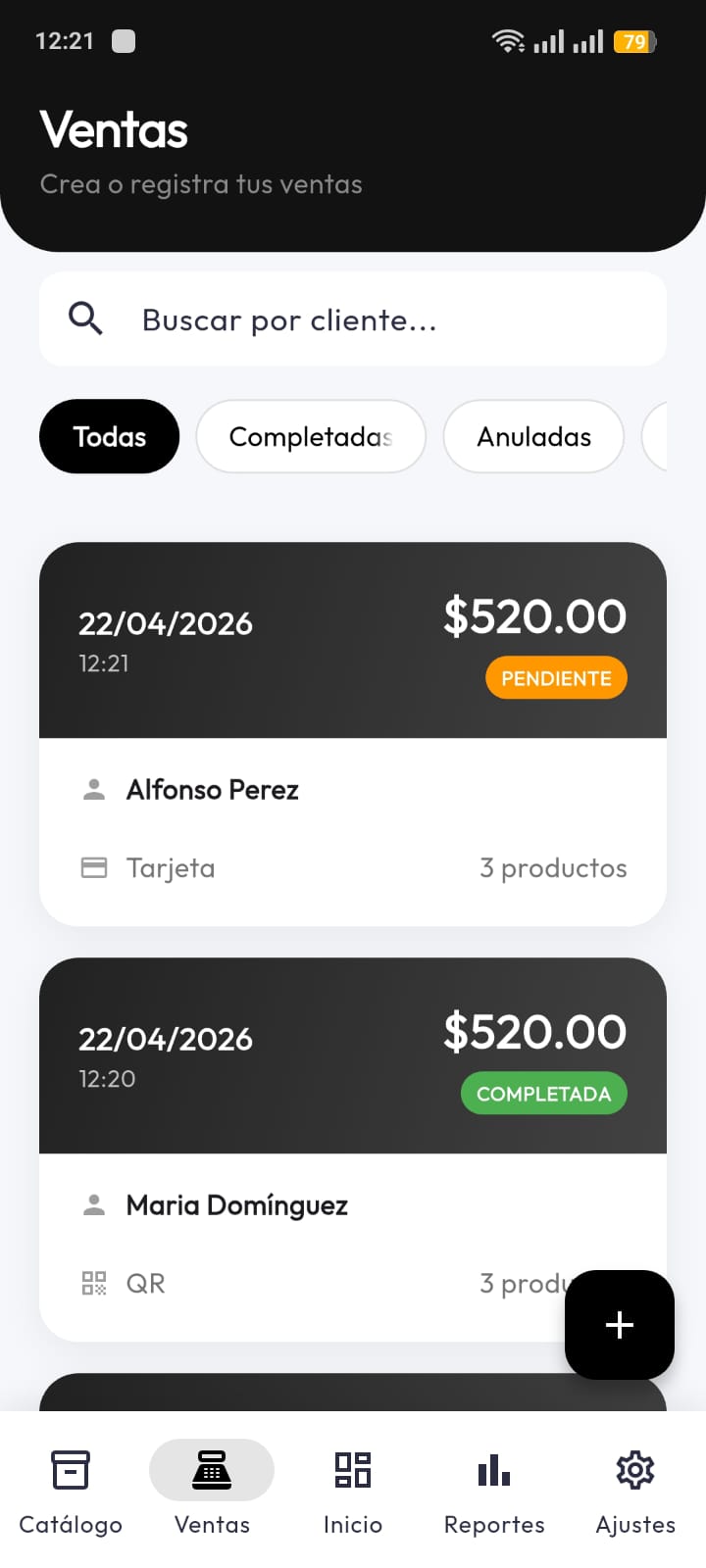This screenshot has width=706, height=1568.
Task: Expand Alfonso Perez's sale card details
Action: pos(352,735)
